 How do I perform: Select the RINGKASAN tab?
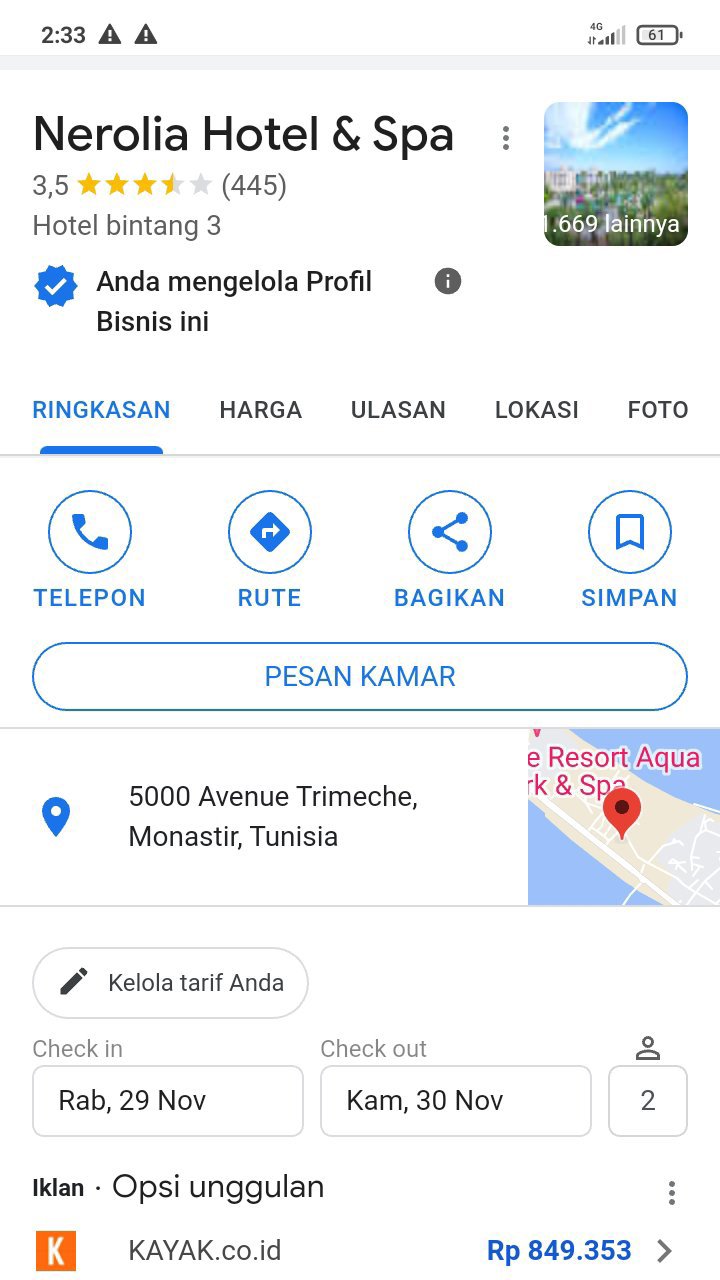point(101,410)
